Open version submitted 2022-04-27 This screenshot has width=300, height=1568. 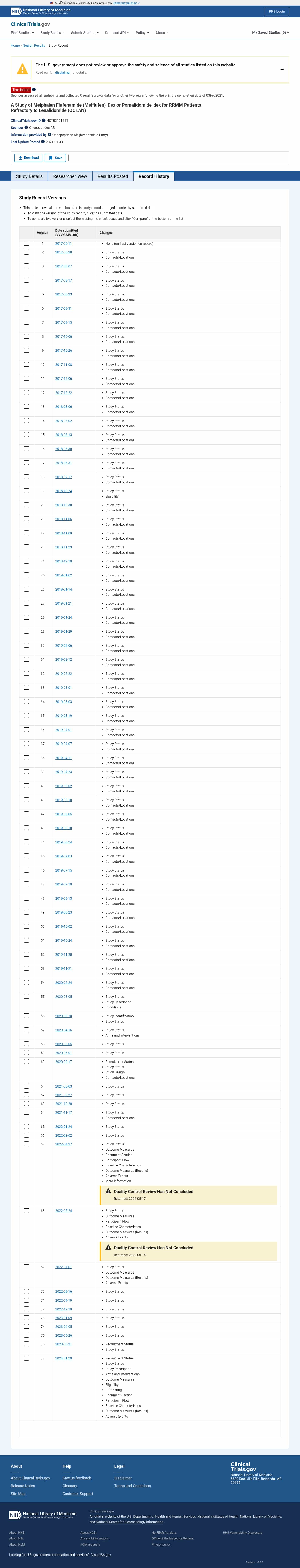click(x=63, y=1144)
